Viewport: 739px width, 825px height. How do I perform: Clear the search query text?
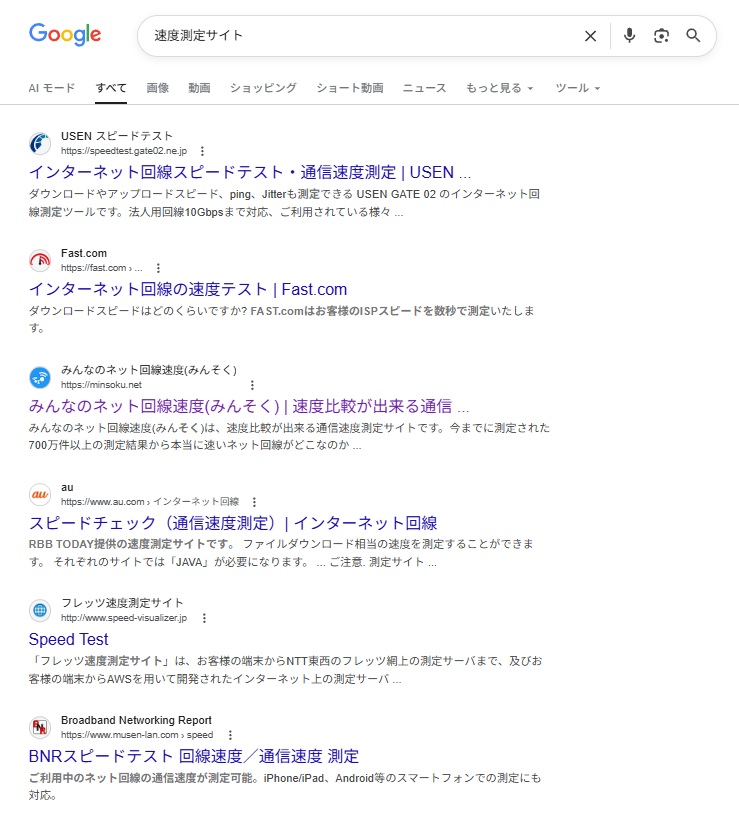pyautogui.click(x=590, y=36)
